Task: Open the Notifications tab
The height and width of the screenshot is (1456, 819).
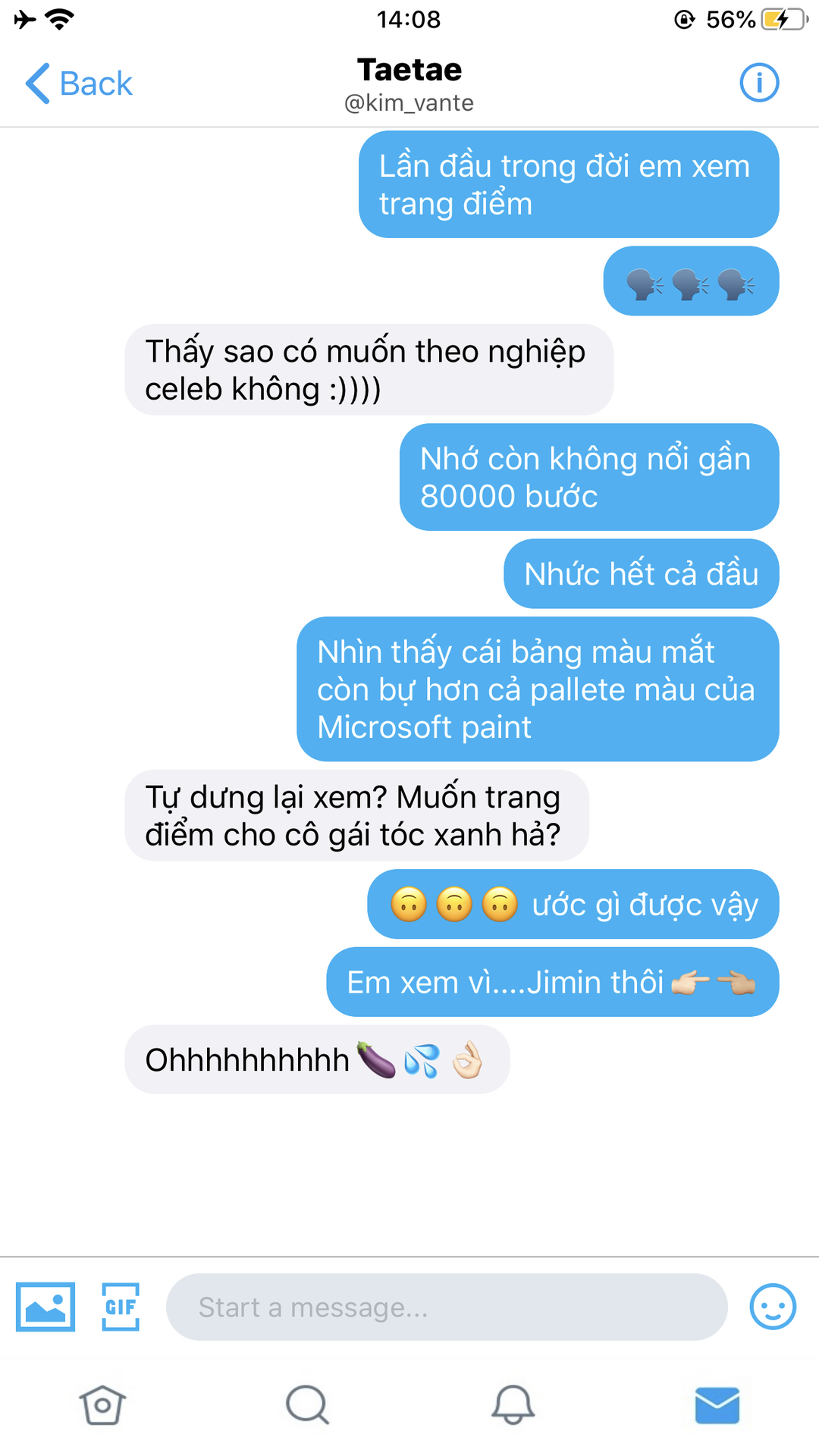Action: click(513, 1405)
